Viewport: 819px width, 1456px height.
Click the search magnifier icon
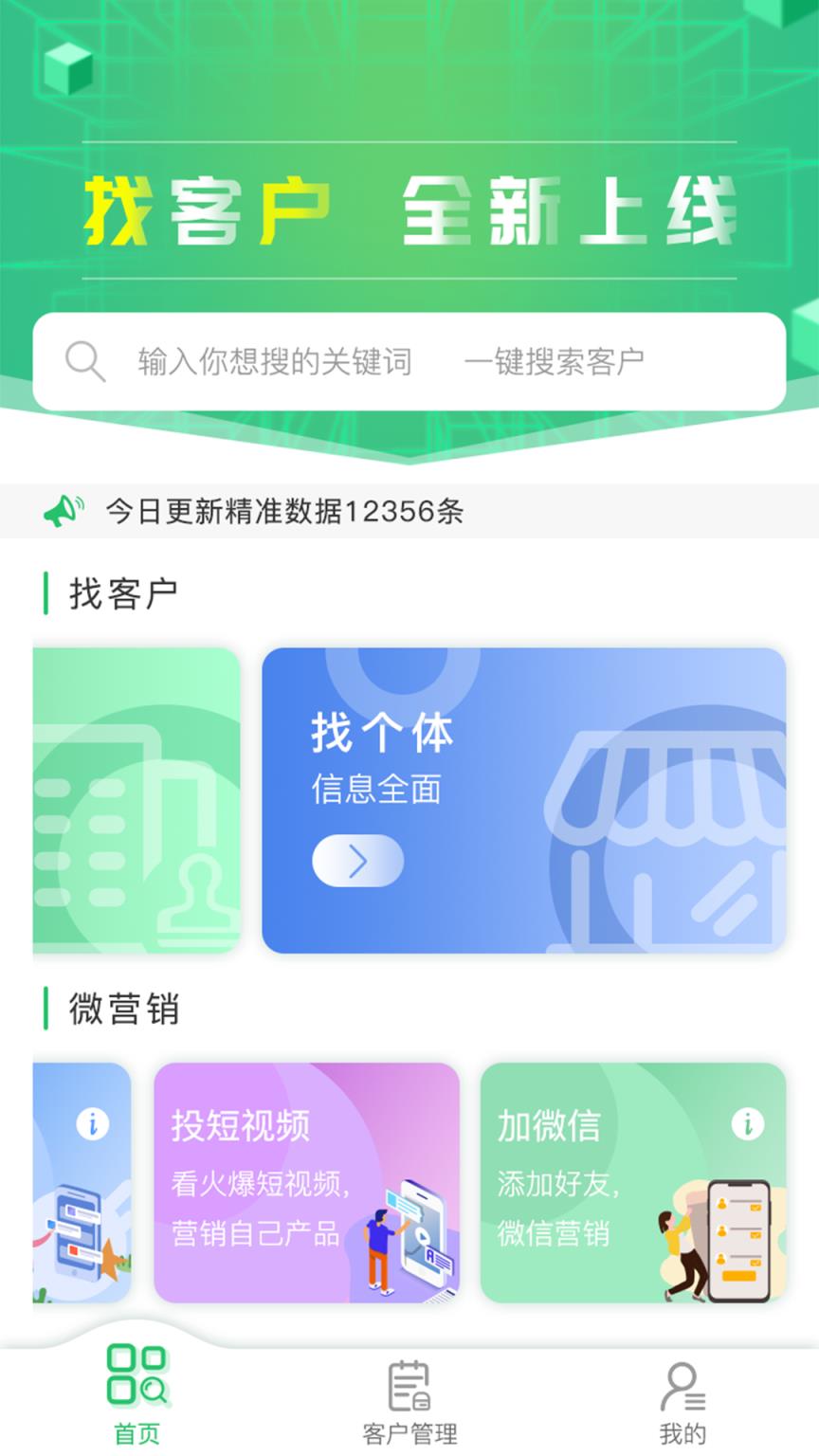(x=85, y=360)
